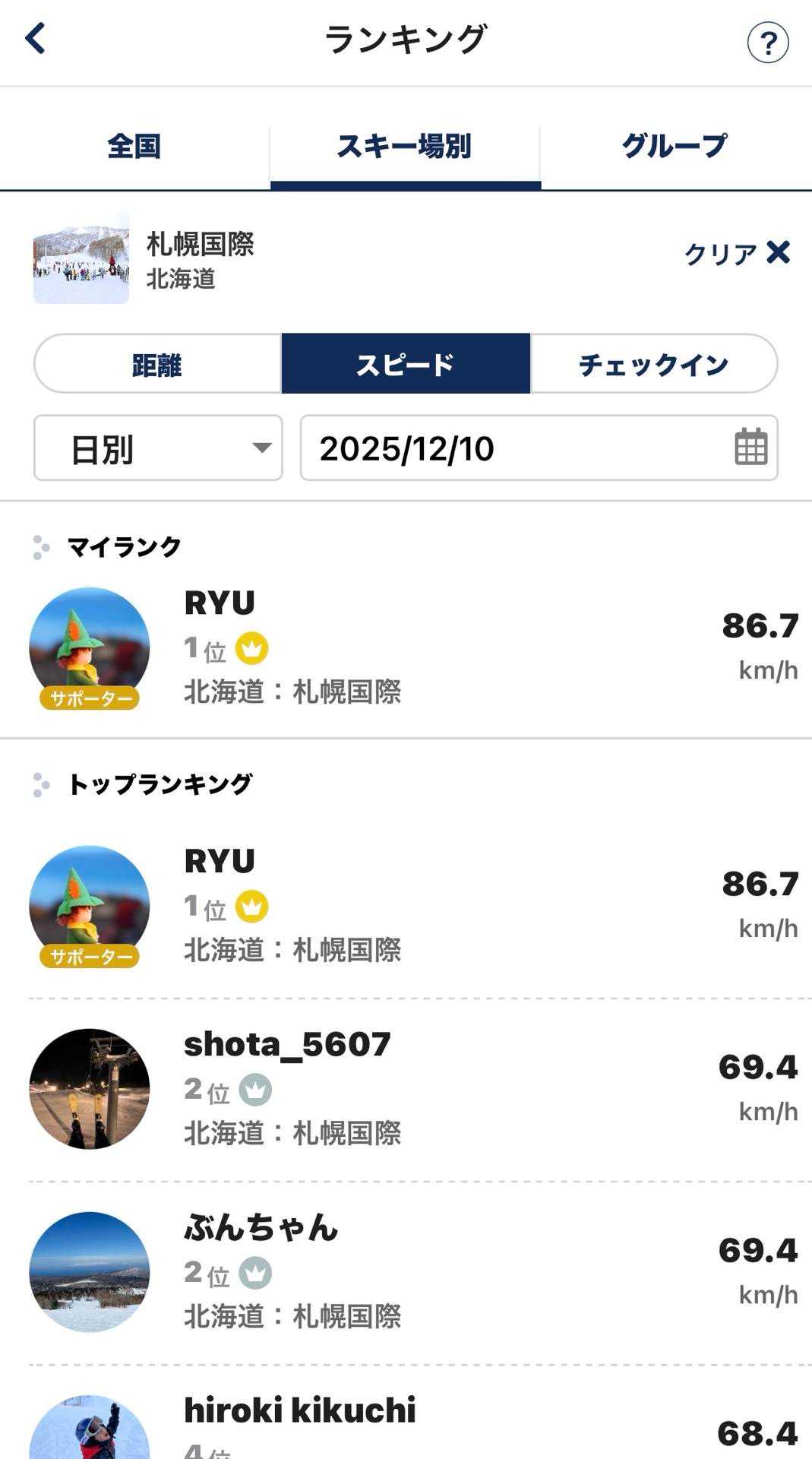Show ranking by 距離
The width and height of the screenshot is (812, 1459).
(157, 364)
